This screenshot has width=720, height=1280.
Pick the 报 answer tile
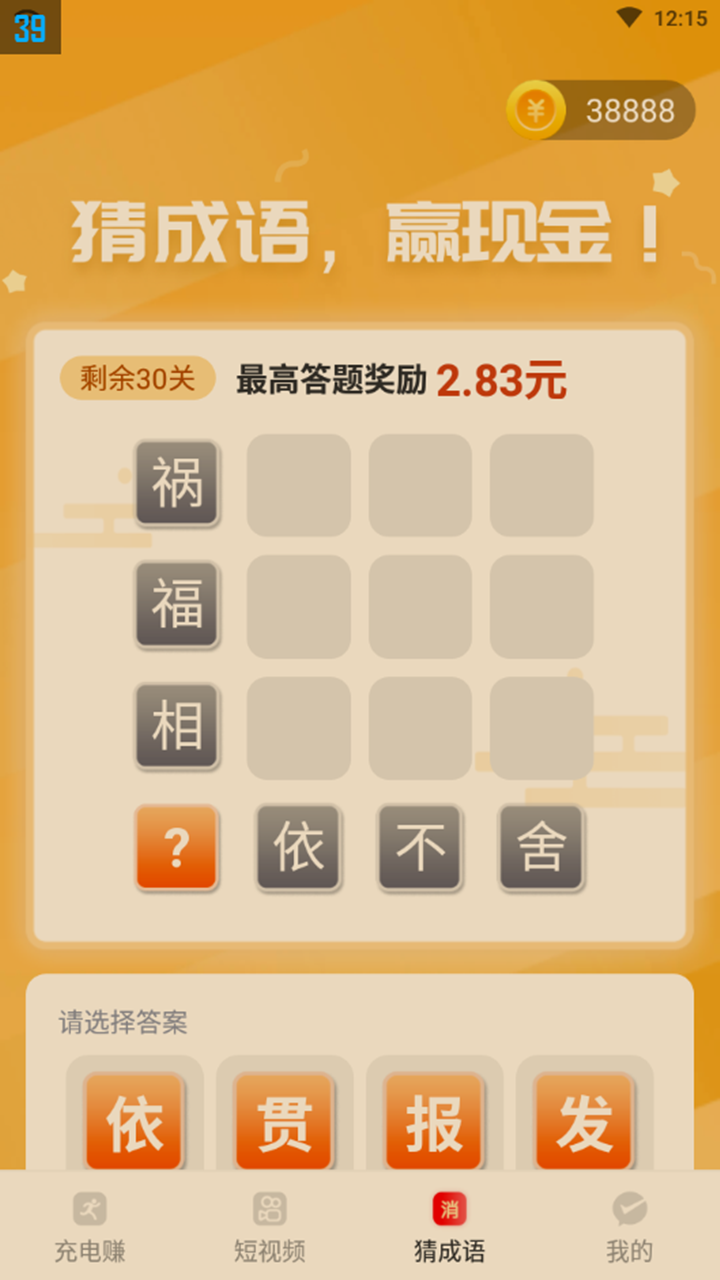(x=434, y=1120)
